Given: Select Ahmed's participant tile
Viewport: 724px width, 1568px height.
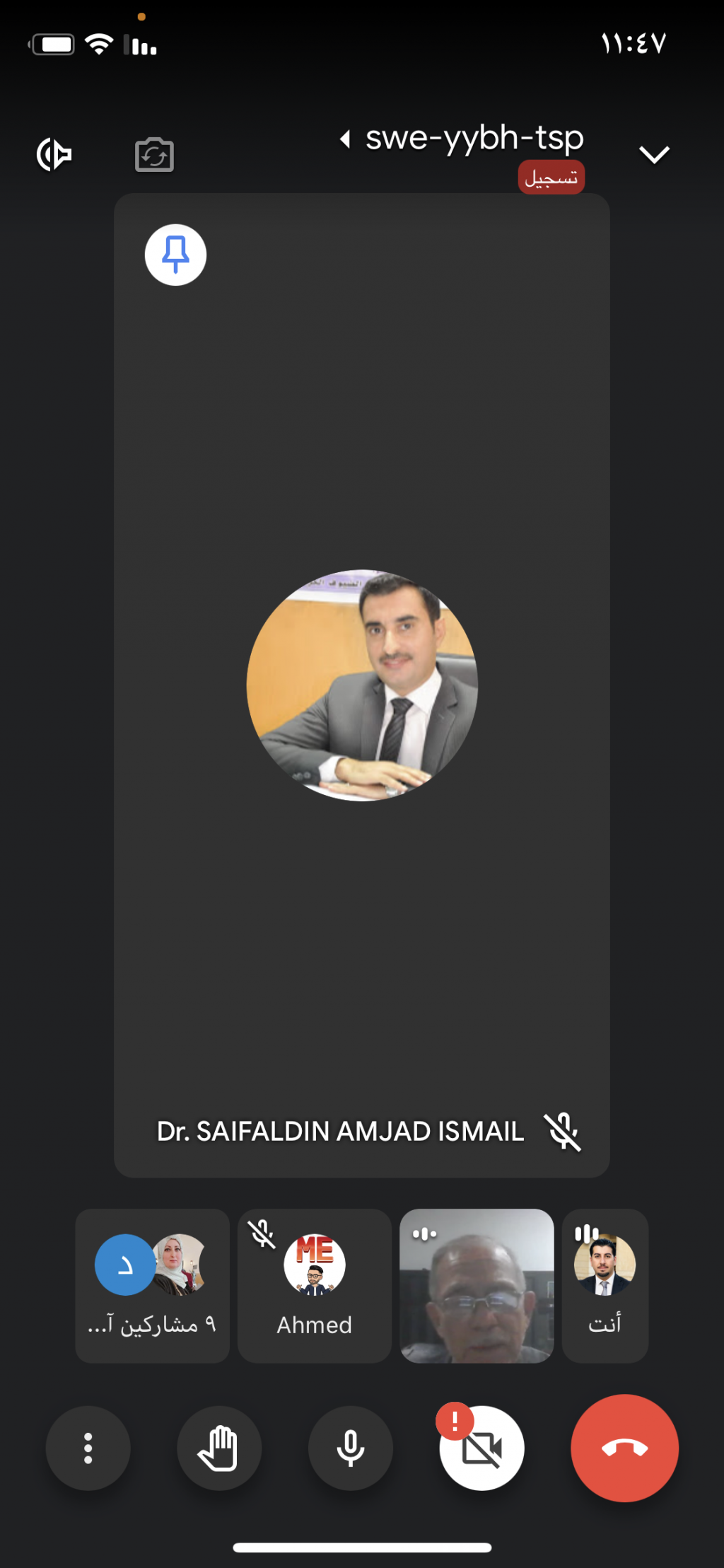Looking at the screenshot, I should [314, 1285].
